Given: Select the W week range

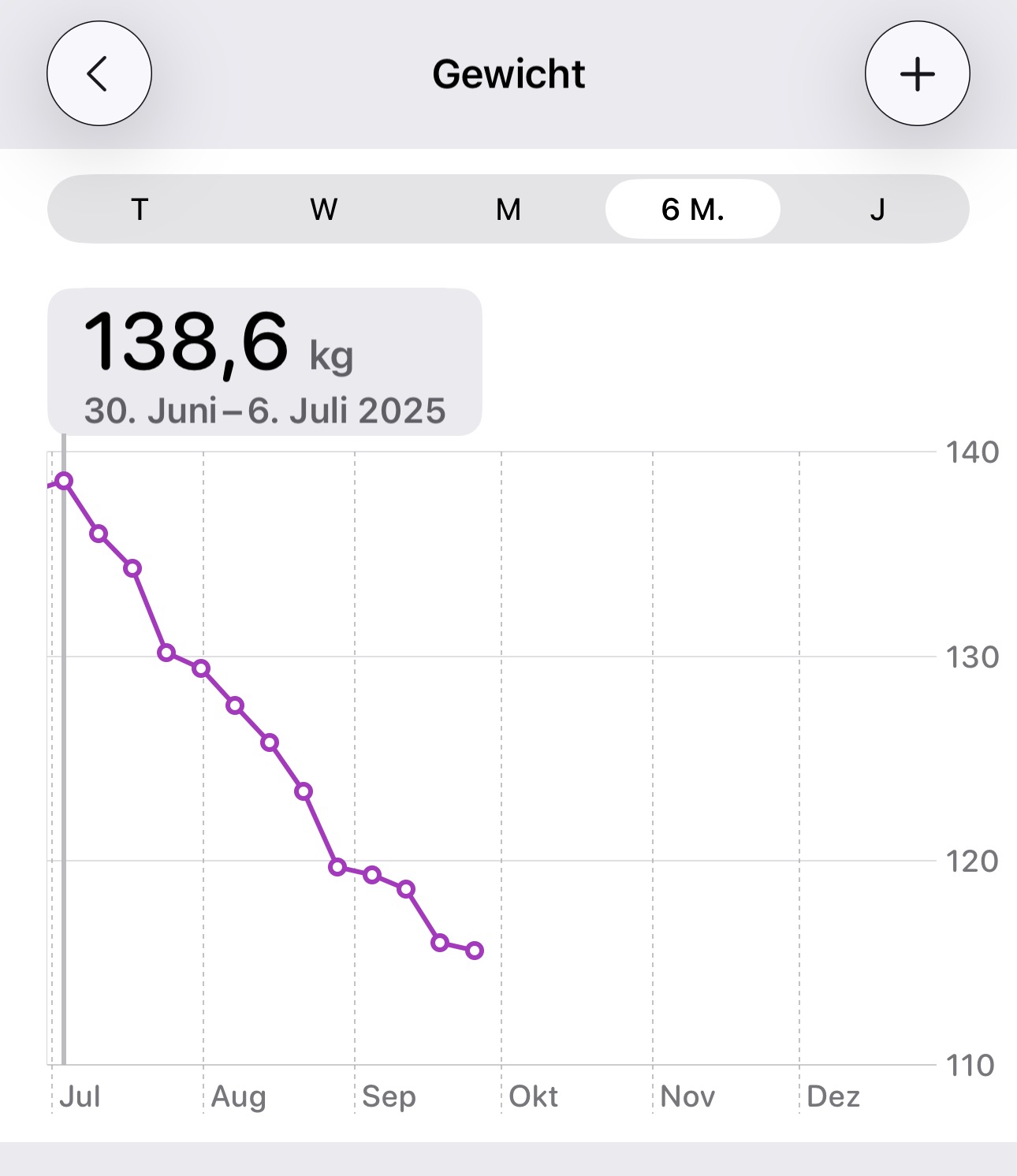Looking at the screenshot, I should click(x=324, y=210).
